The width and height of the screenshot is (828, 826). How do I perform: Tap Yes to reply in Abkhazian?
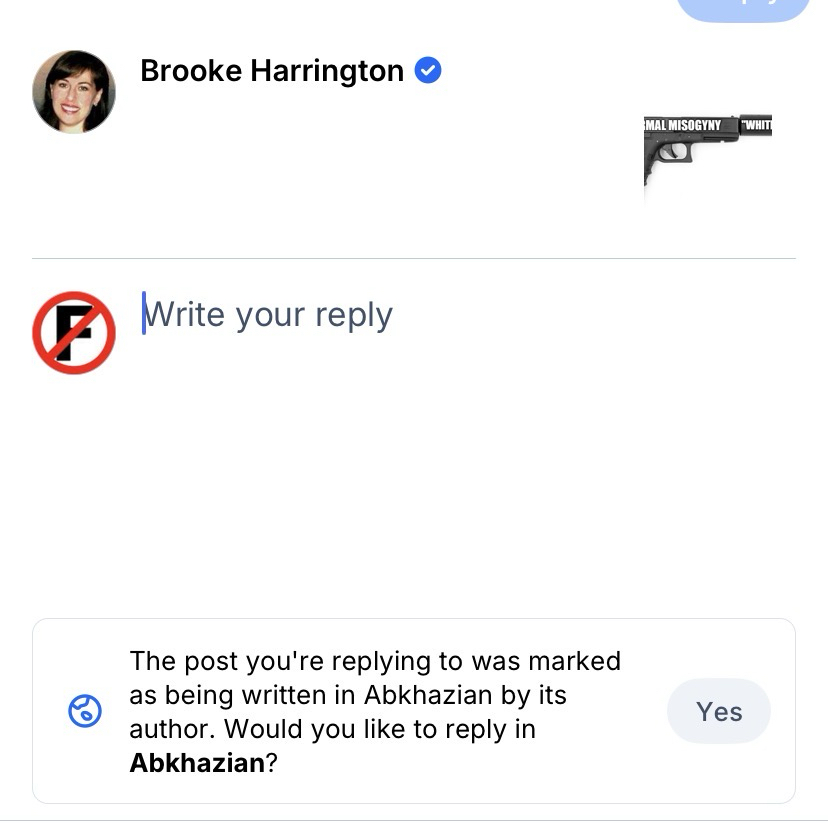click(x=718, y=711)
